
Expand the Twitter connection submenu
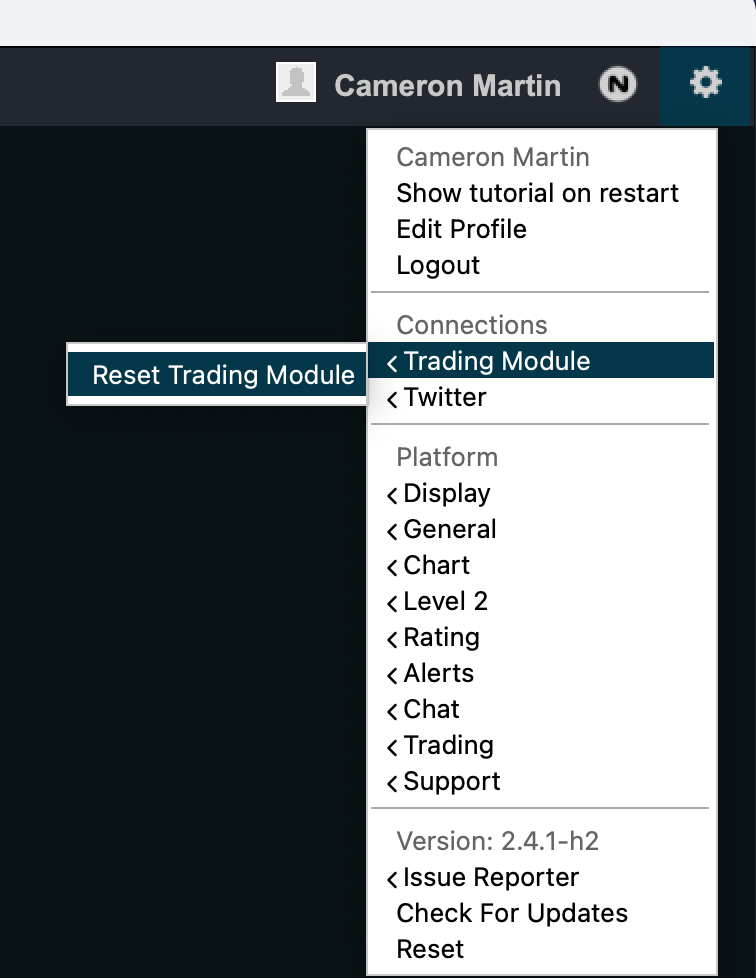pos(444,397)
